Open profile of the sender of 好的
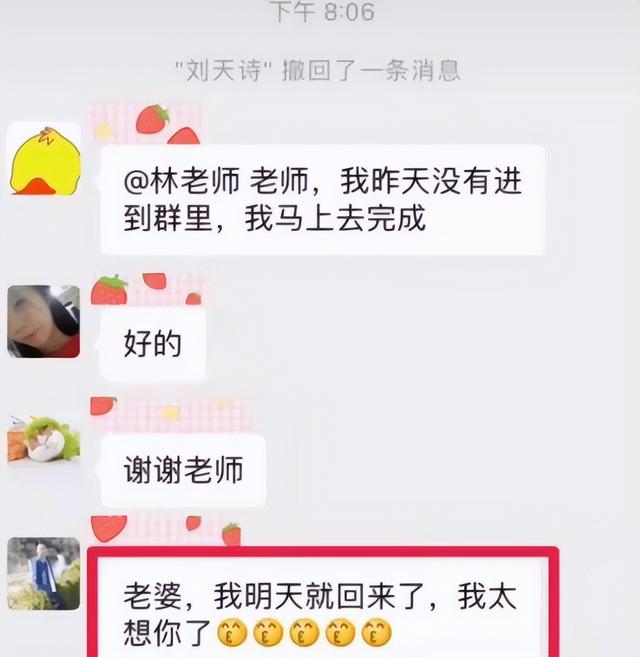 pos(43,321)
